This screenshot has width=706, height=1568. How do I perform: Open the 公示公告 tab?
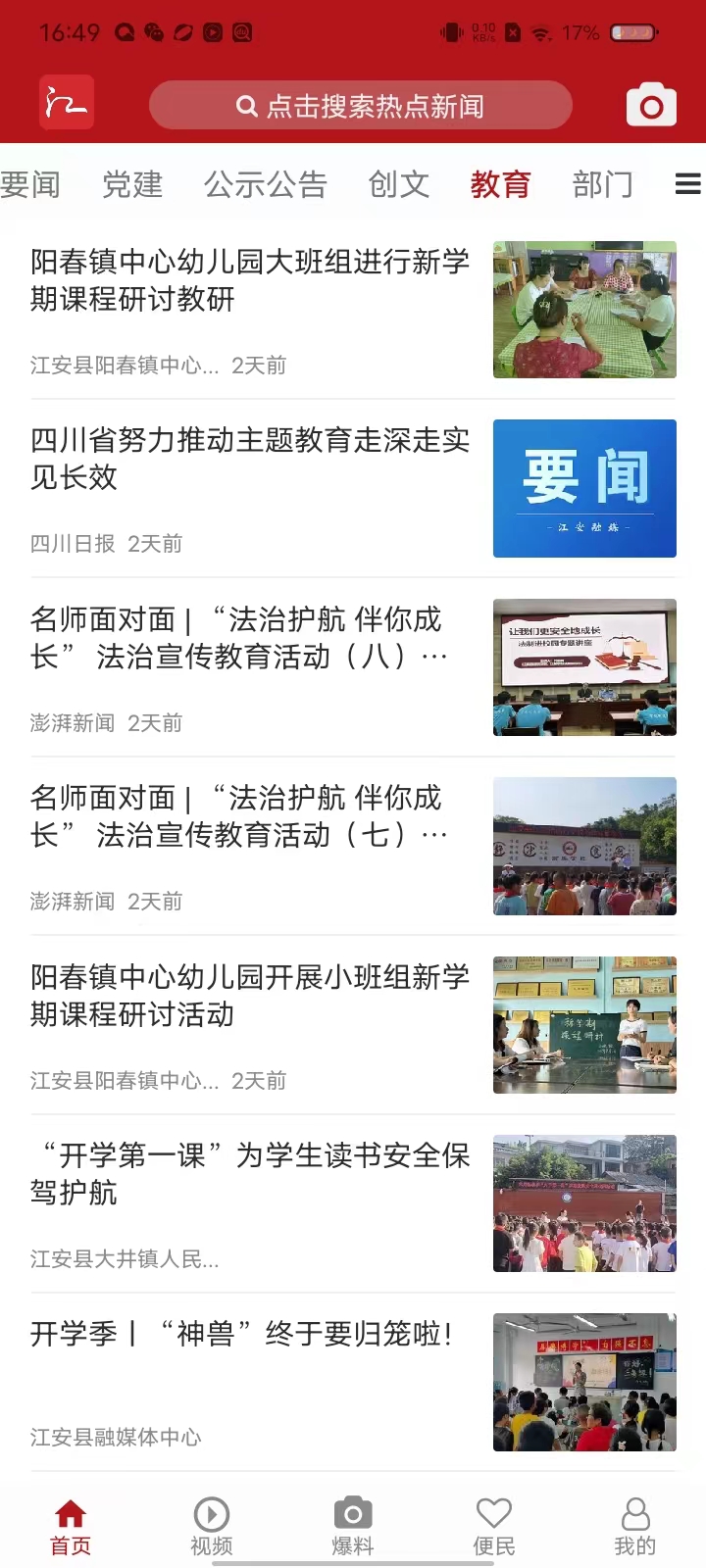click(x=265, y=184)
